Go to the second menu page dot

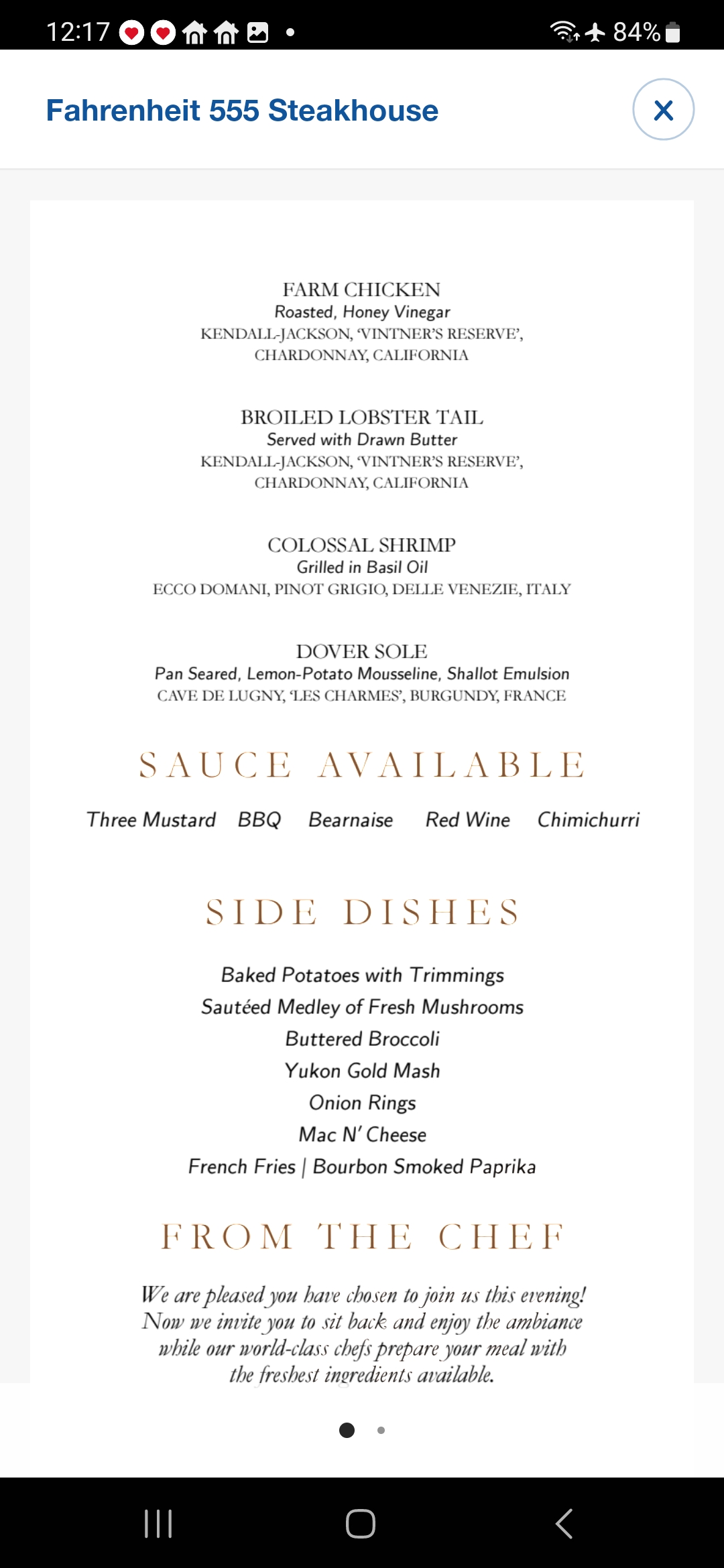[x=381, y=1430]
